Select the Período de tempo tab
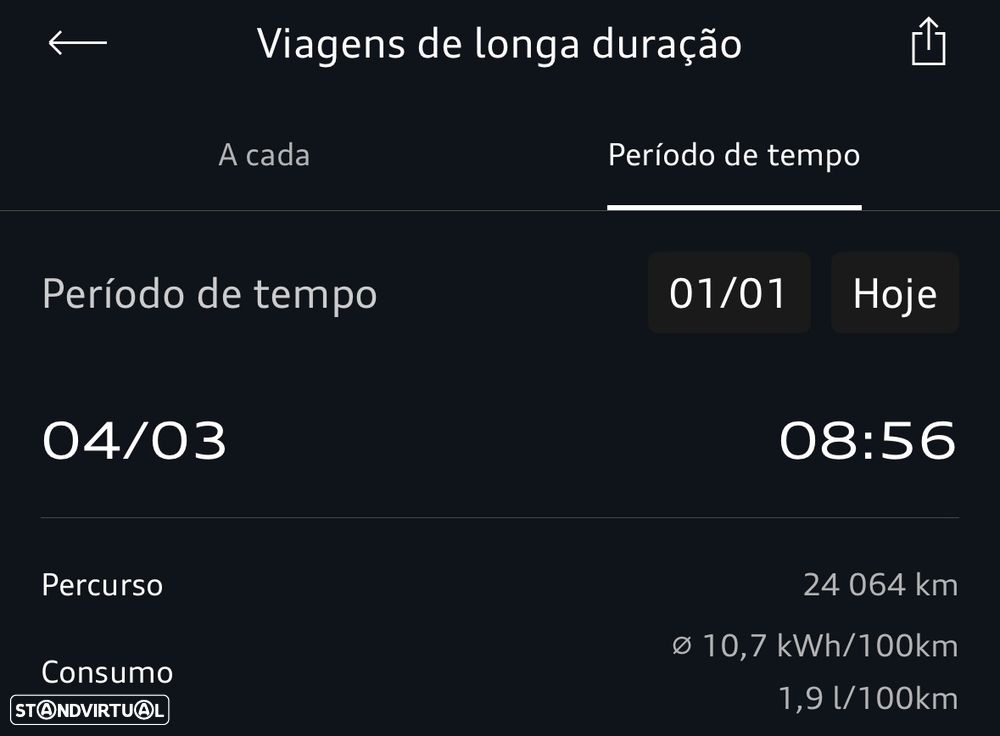 pos(734,156)
